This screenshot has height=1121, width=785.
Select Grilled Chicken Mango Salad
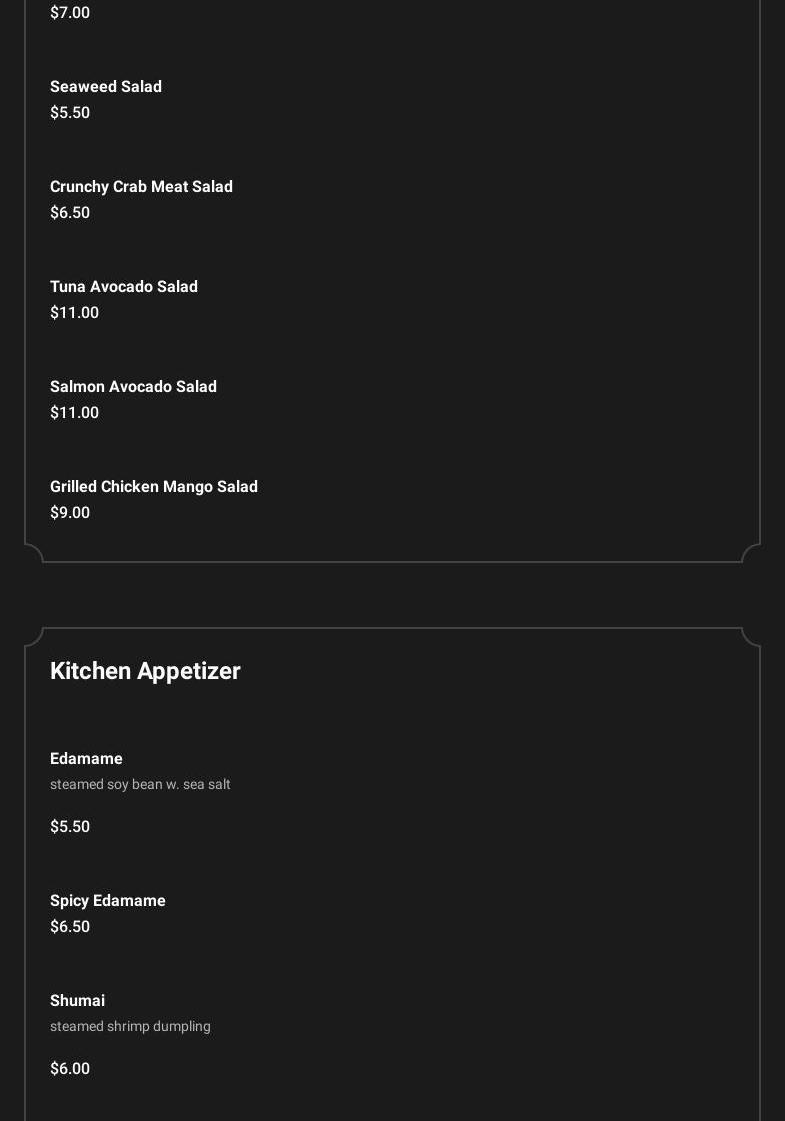pyautogui.click(x=154, y=487)
